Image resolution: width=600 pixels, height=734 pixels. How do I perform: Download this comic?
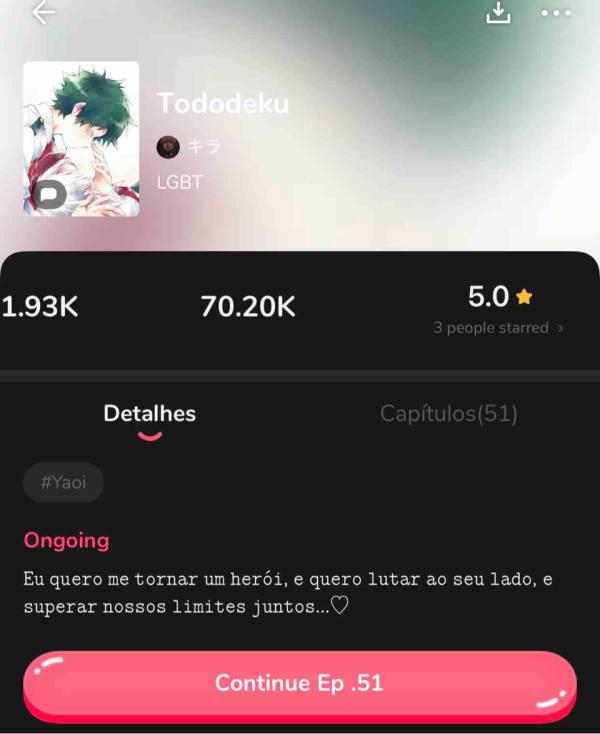[x=497, y=12]
